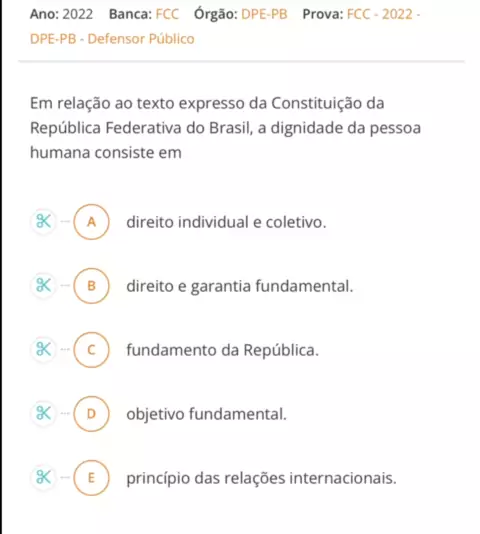The width and height of the screenshot is (480, 534).
Task: Discard option E with the scissors icon
Action: point(44,477)
